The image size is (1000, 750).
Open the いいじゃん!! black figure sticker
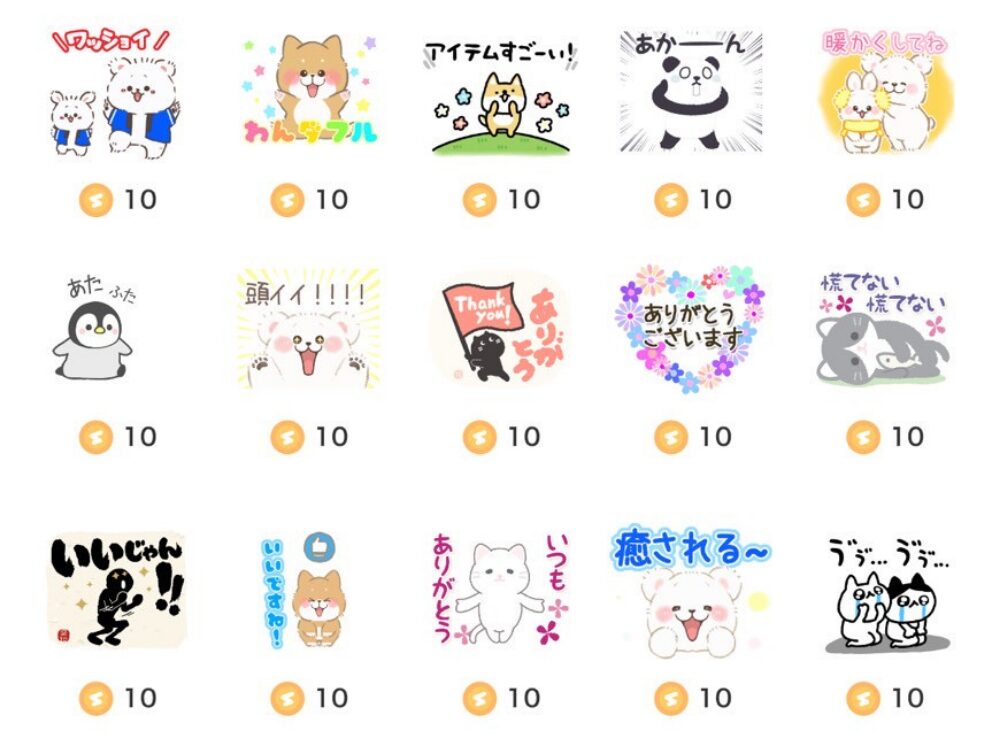117,590
